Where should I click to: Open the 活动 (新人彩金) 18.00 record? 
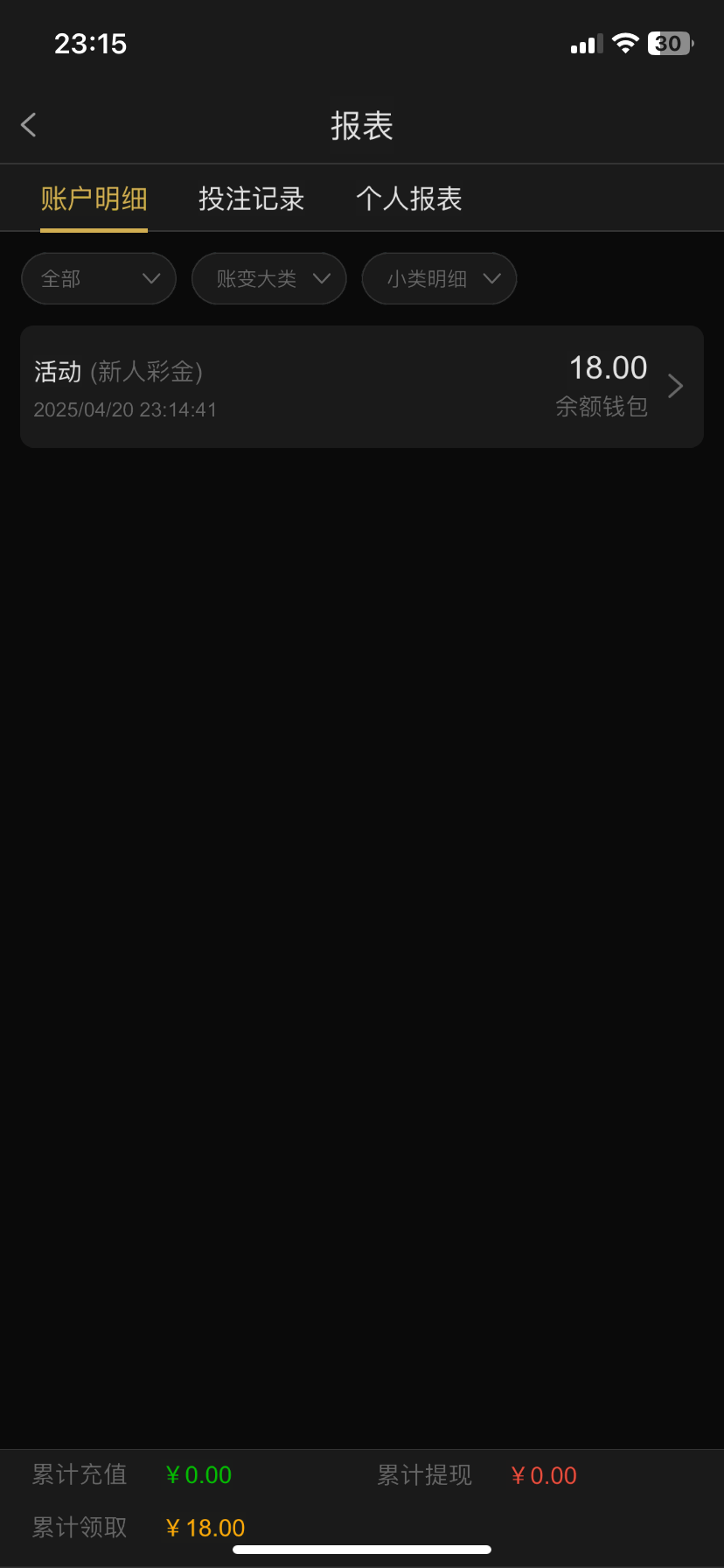tap(362, 387)
